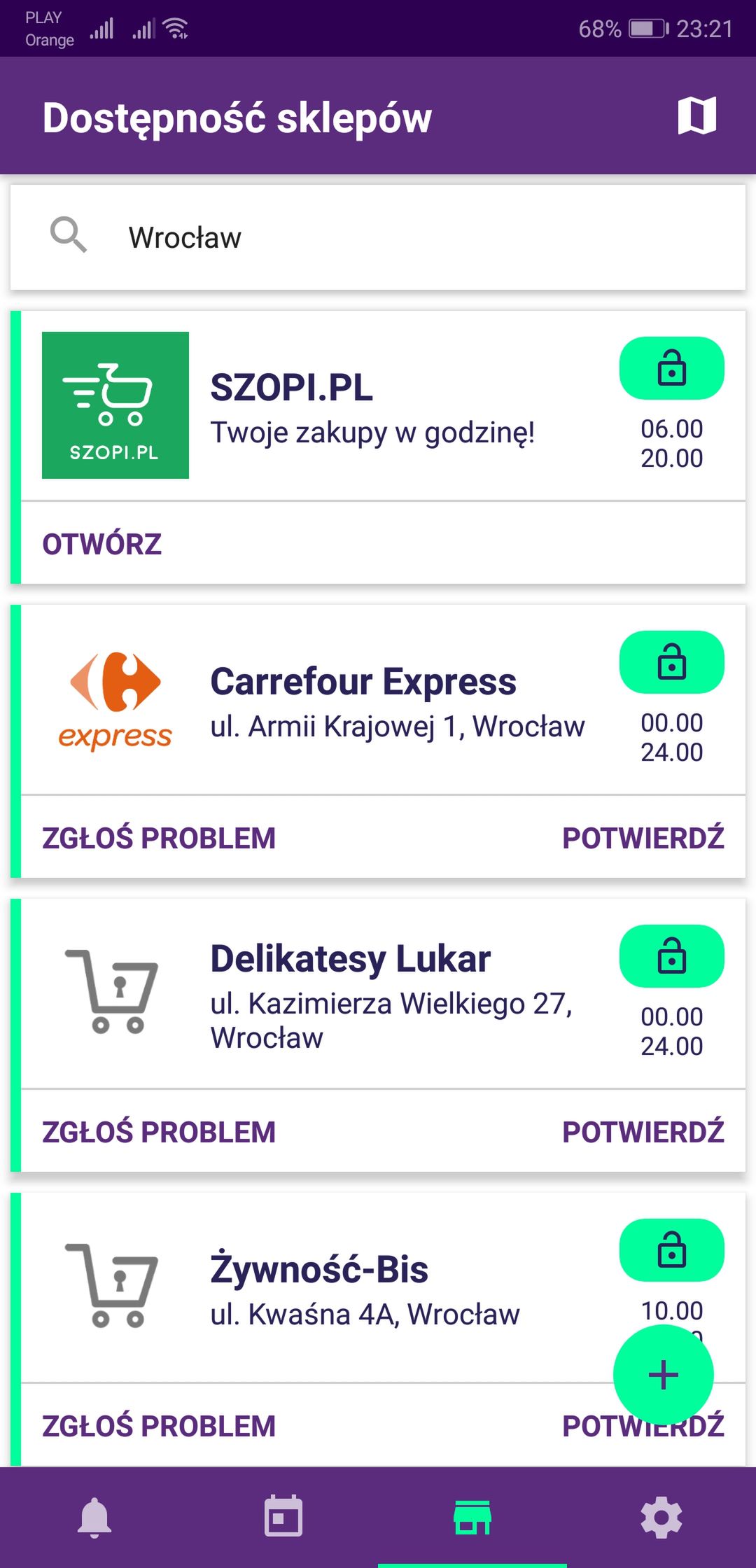
Task: Switch to the notifications bell tab
Action: (x=94, y=1518)
